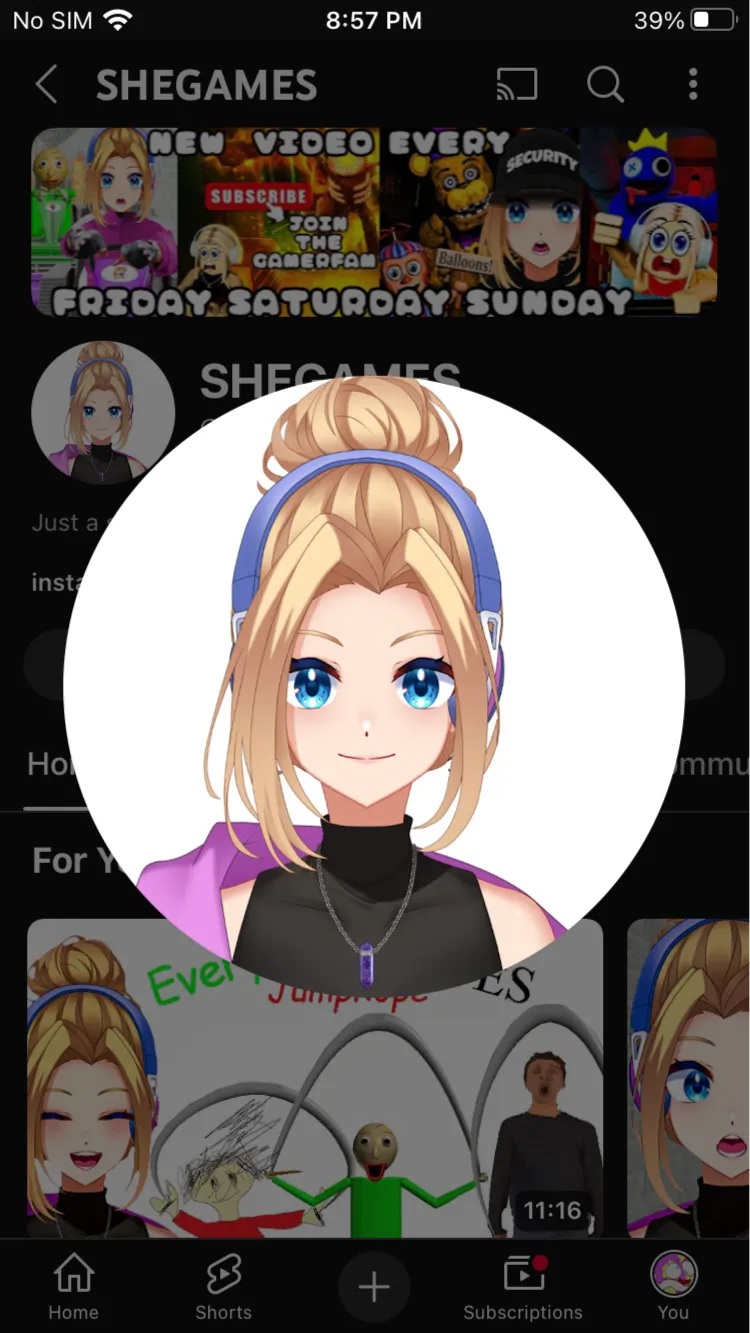Search within the SHEGAMES channel
The height and width of the screenshot is (1333, 750).
tap(605, 85)
